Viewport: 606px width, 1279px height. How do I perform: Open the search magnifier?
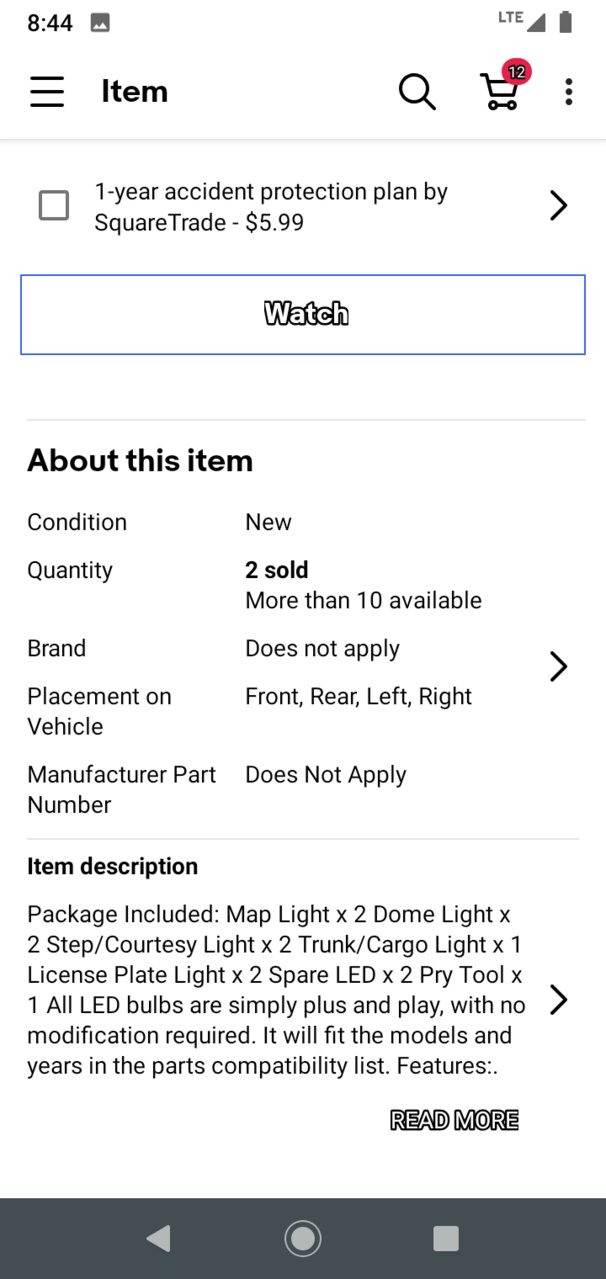pyautogui.click(x=417, y=92)
